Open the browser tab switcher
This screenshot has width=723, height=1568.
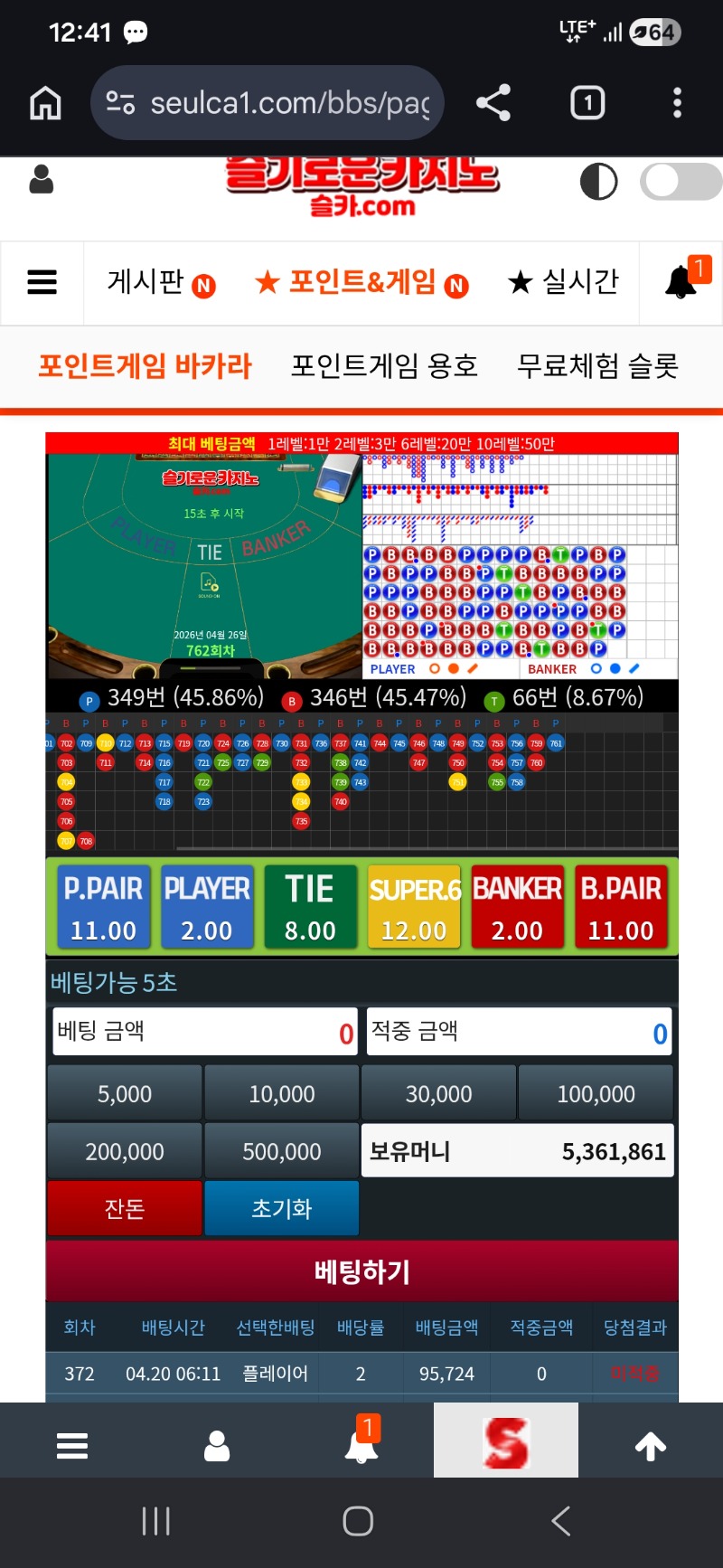(x=587, y=103)
